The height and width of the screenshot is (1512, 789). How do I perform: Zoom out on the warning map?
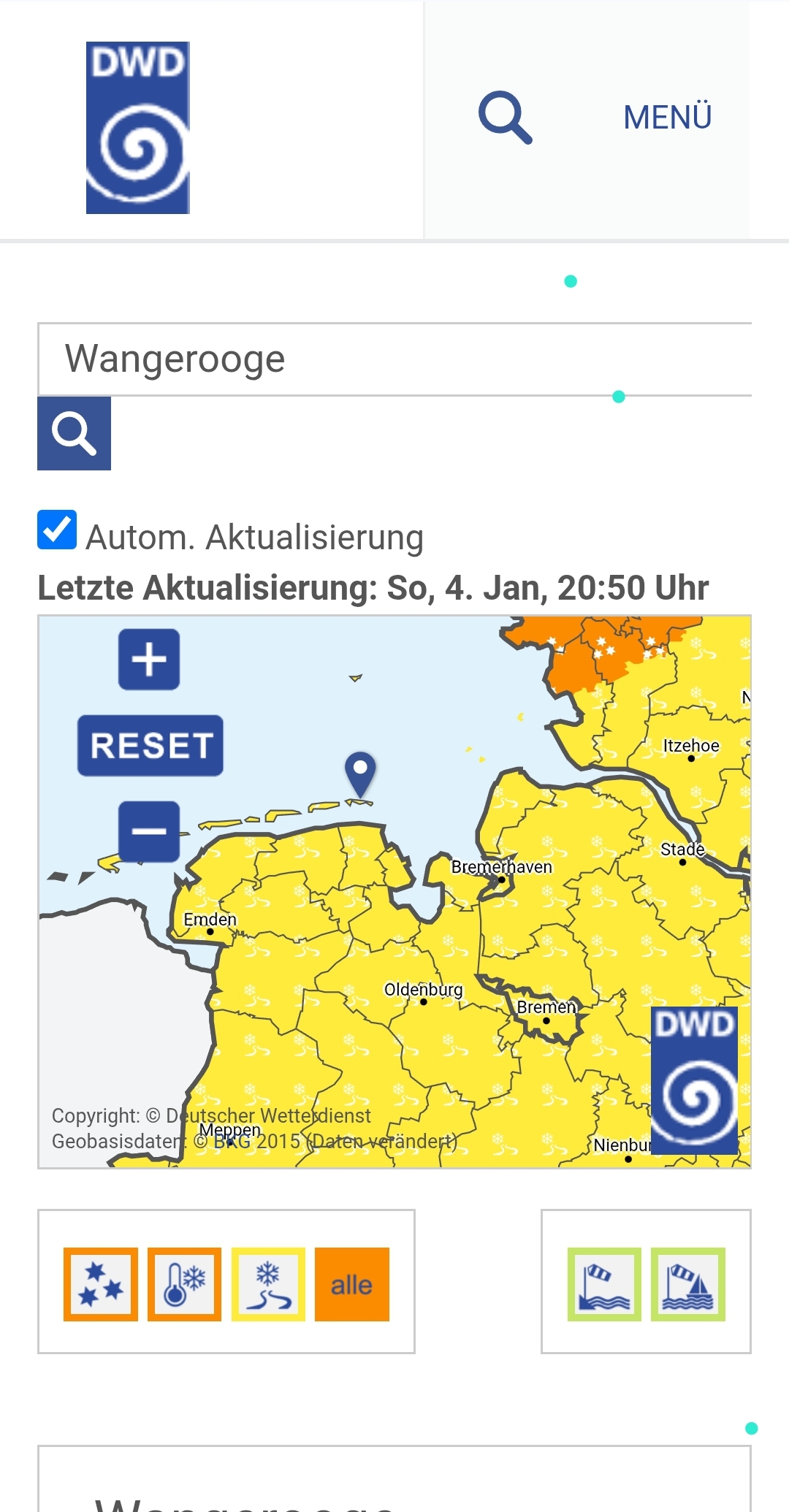coord(149,831)
